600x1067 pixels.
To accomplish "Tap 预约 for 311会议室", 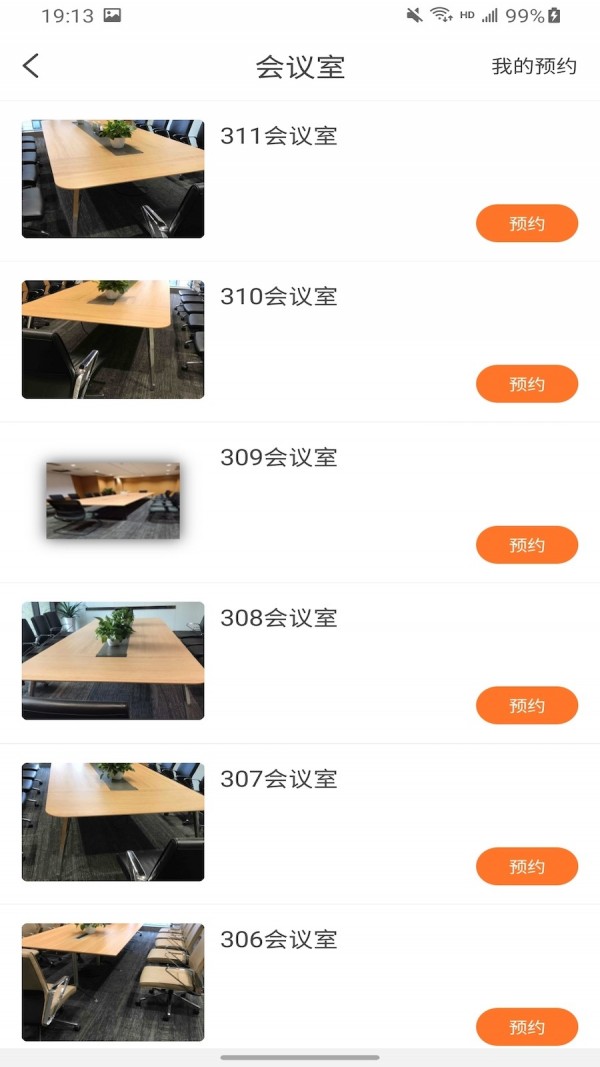I will tap(527, 223).
